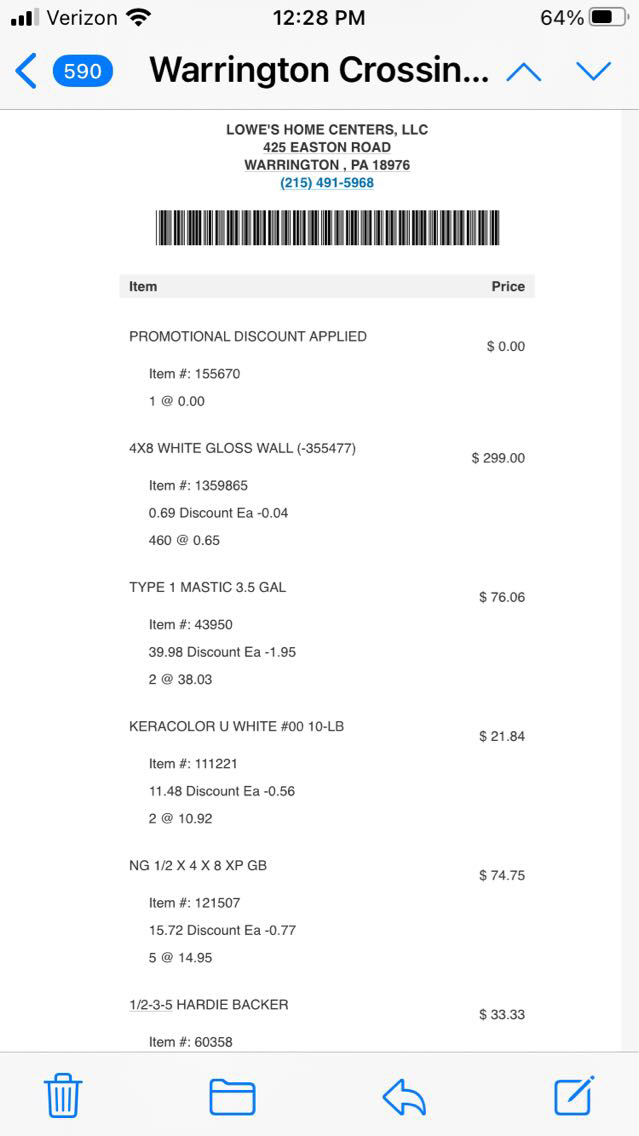The width and height of the screenshot is (639, 1136).
Task: Call the store number (215) 491-5968
Action: (x=327, y=183)
